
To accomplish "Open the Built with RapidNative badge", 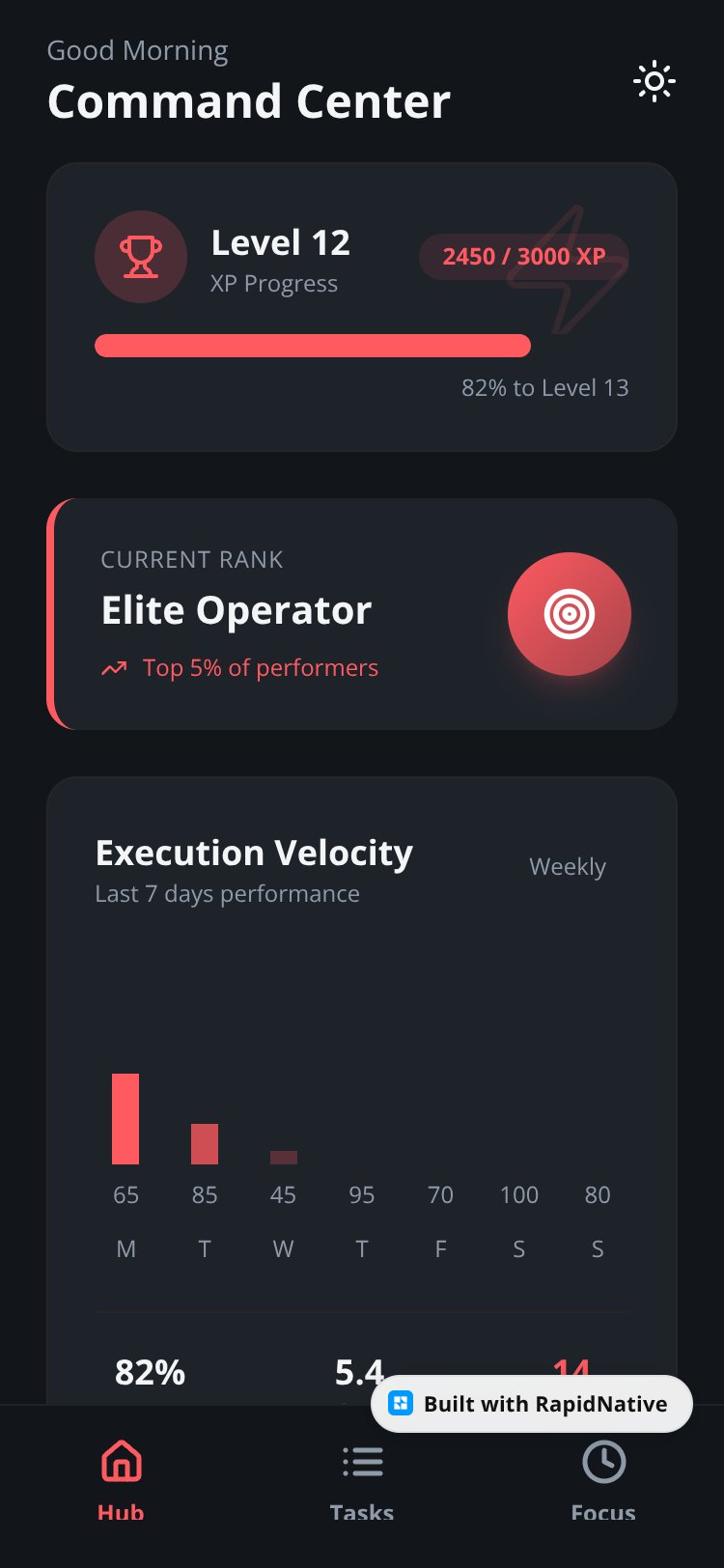I will pyautogui.click(x=532, y=1404).
